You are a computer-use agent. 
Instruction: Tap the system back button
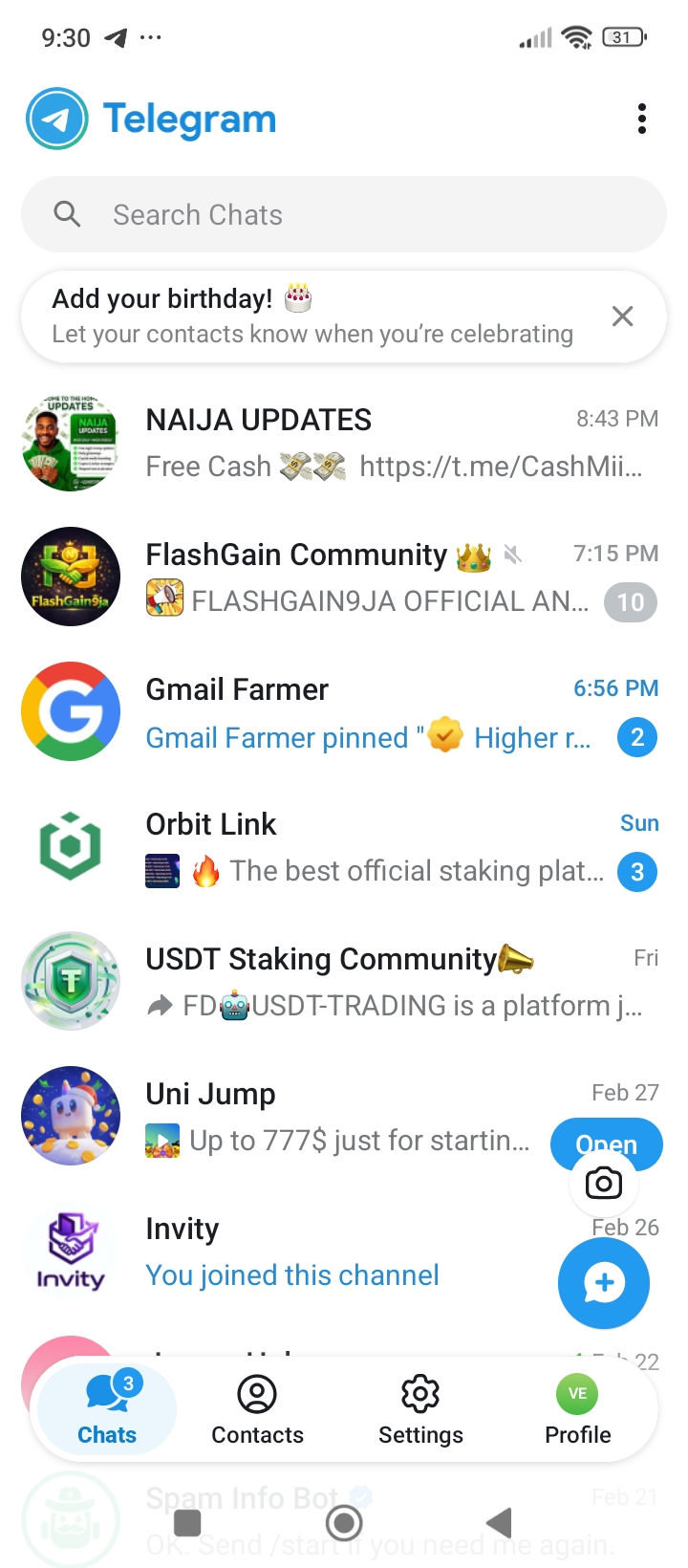click(499, 1522)
